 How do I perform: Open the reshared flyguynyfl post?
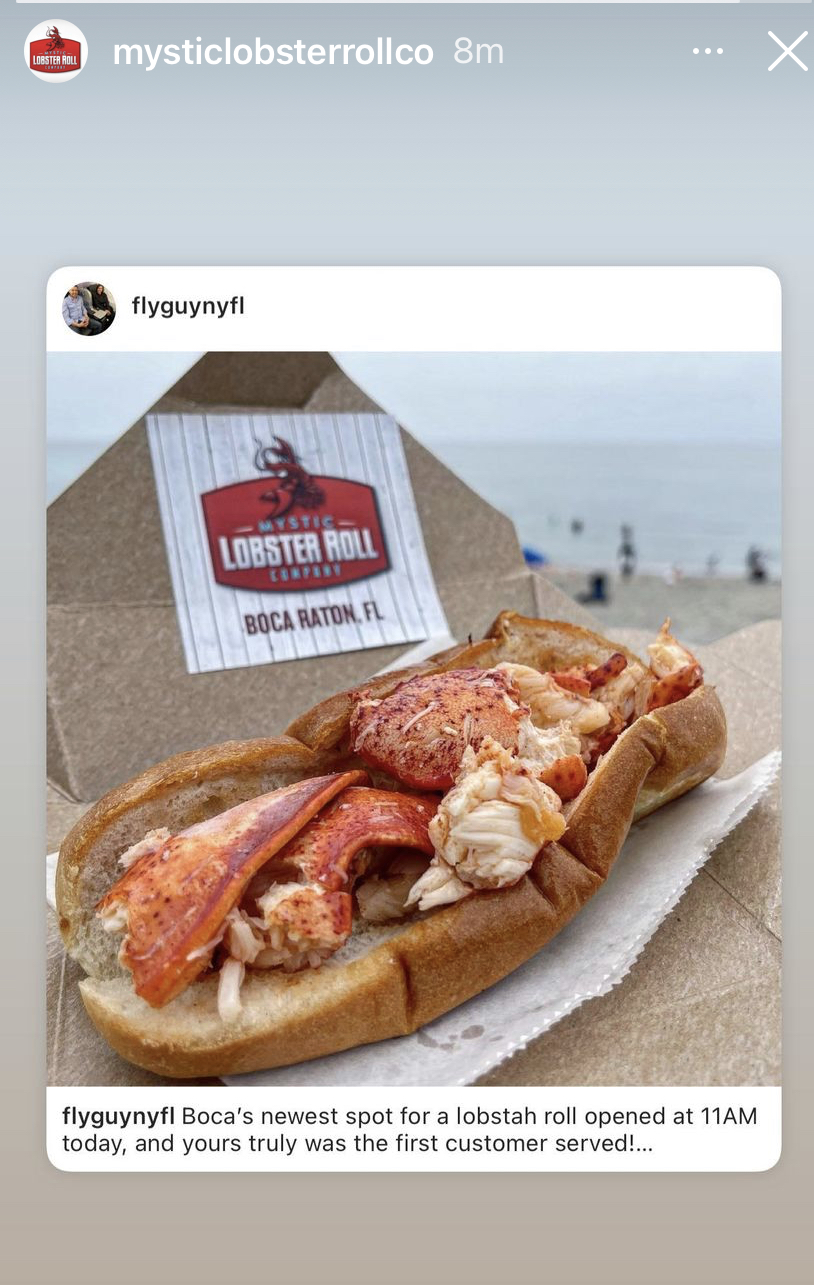click(413, 718)
